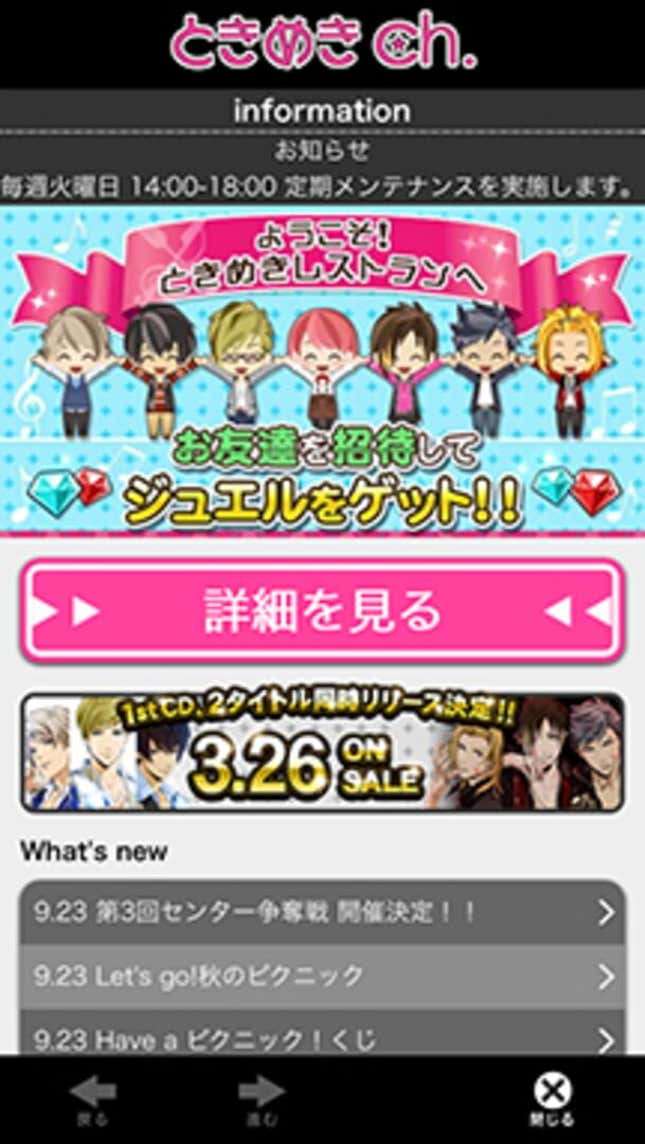
Task: Go forward with the 進む arrow
Action: pos(261,1099)
